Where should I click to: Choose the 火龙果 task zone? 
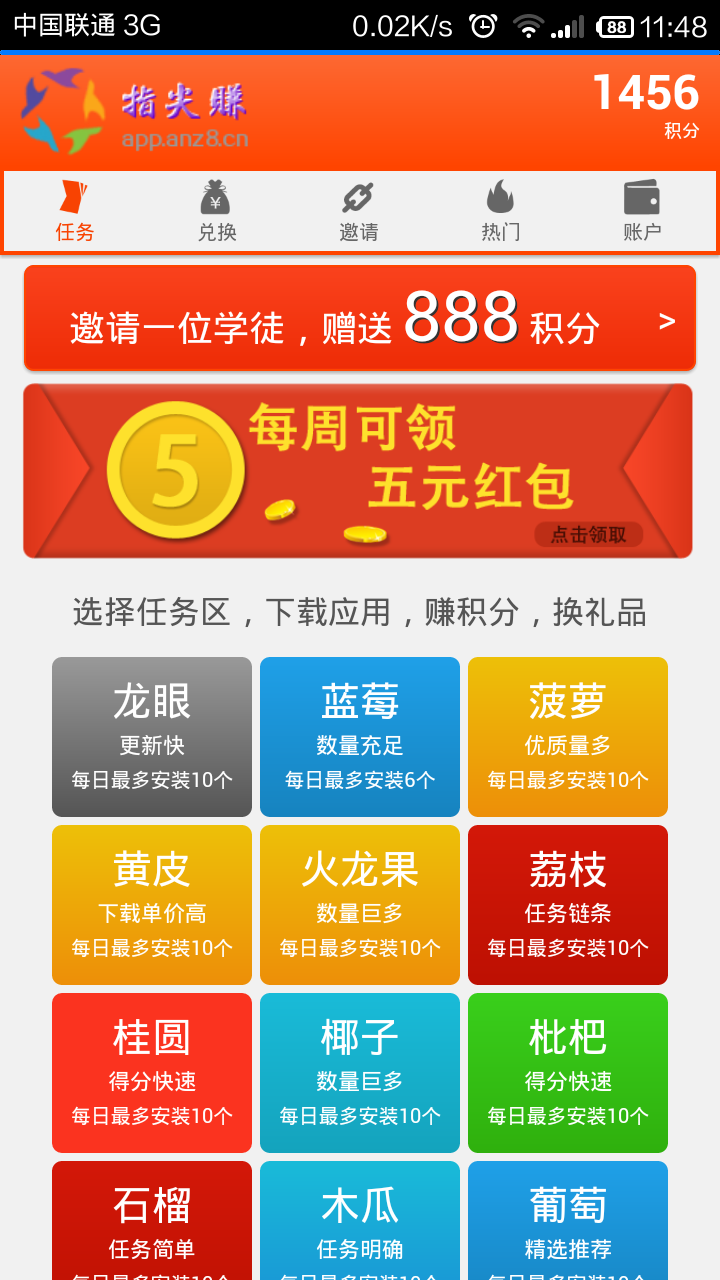[360, 905]
